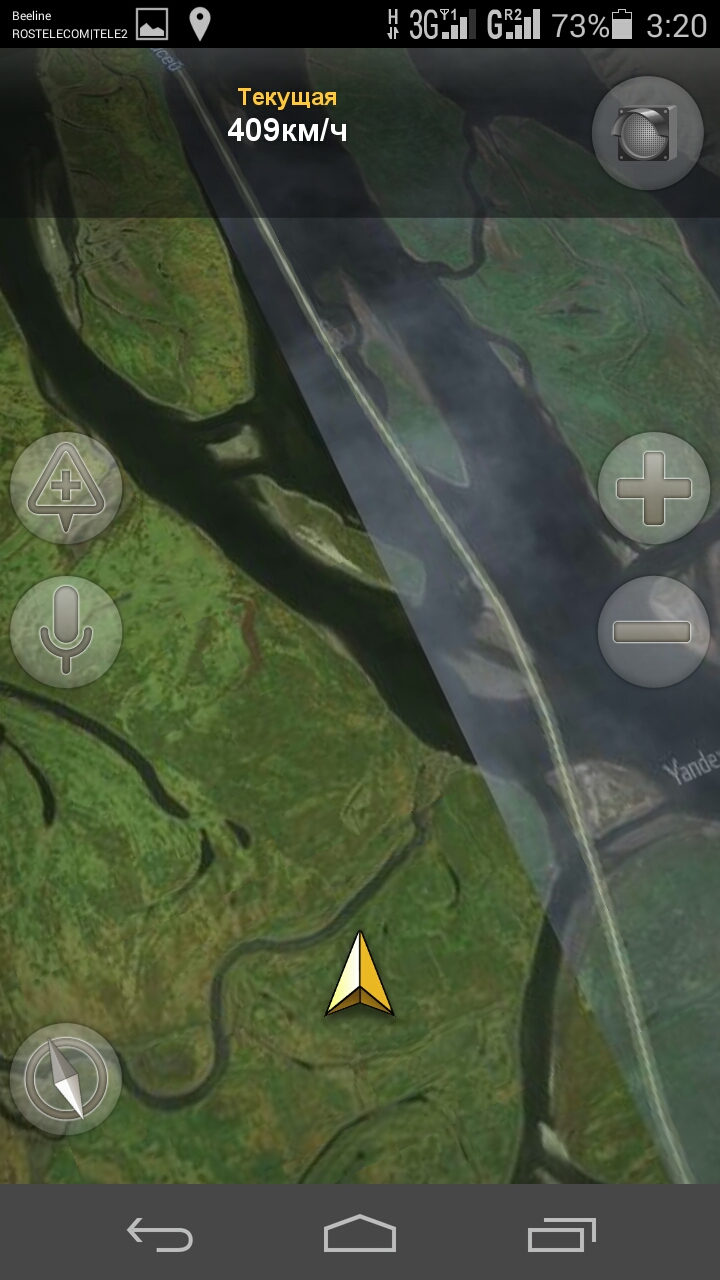
Task: Activate voice input microphone
Action: 66,632
